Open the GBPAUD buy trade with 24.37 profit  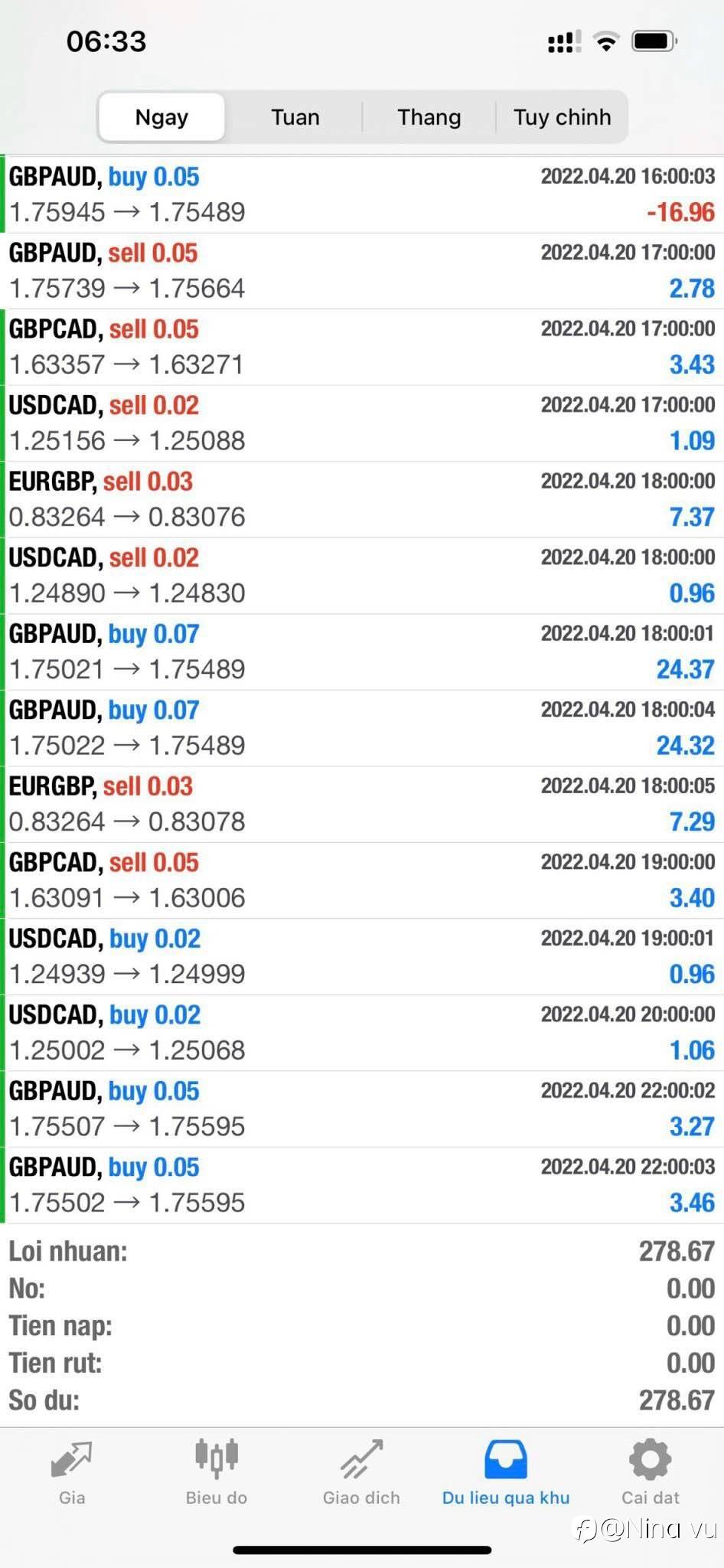point(362,652)
